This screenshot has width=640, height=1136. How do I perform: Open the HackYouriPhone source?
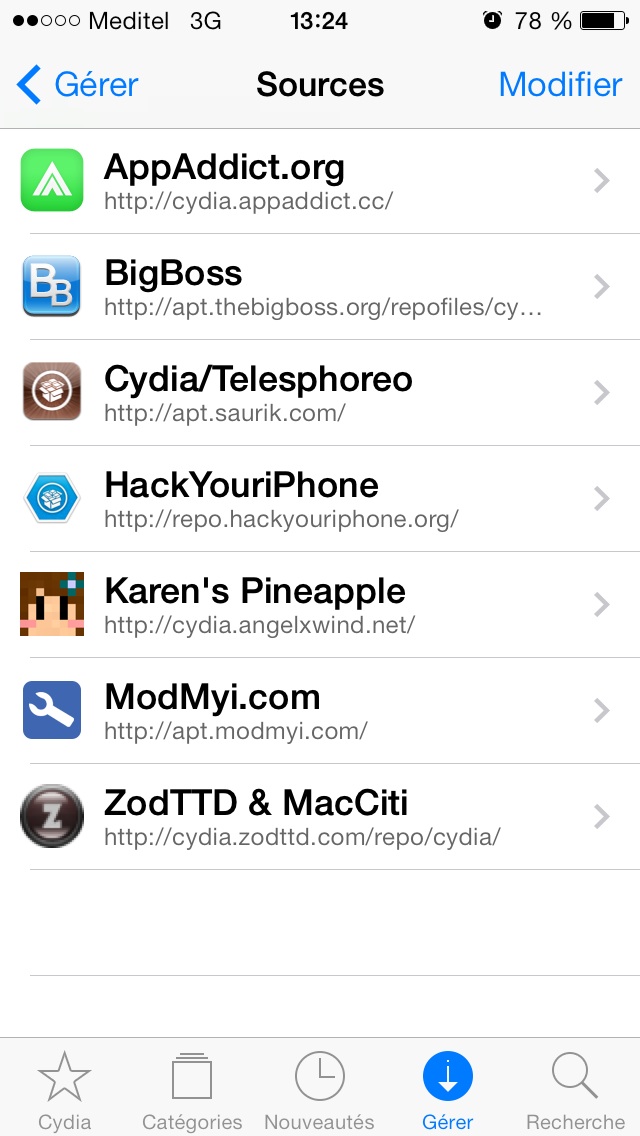click(320, 498)
